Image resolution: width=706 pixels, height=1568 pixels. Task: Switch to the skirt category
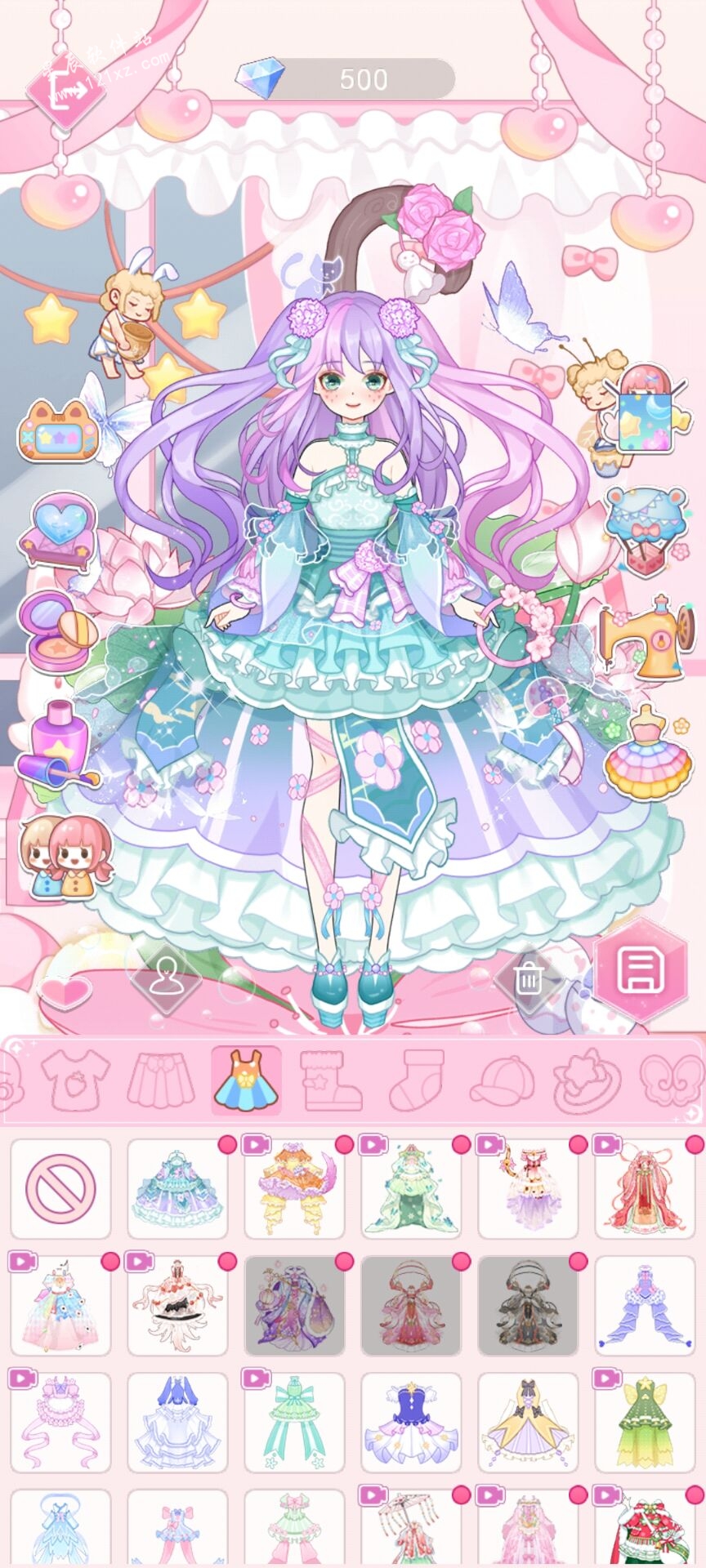point(161,1080)
